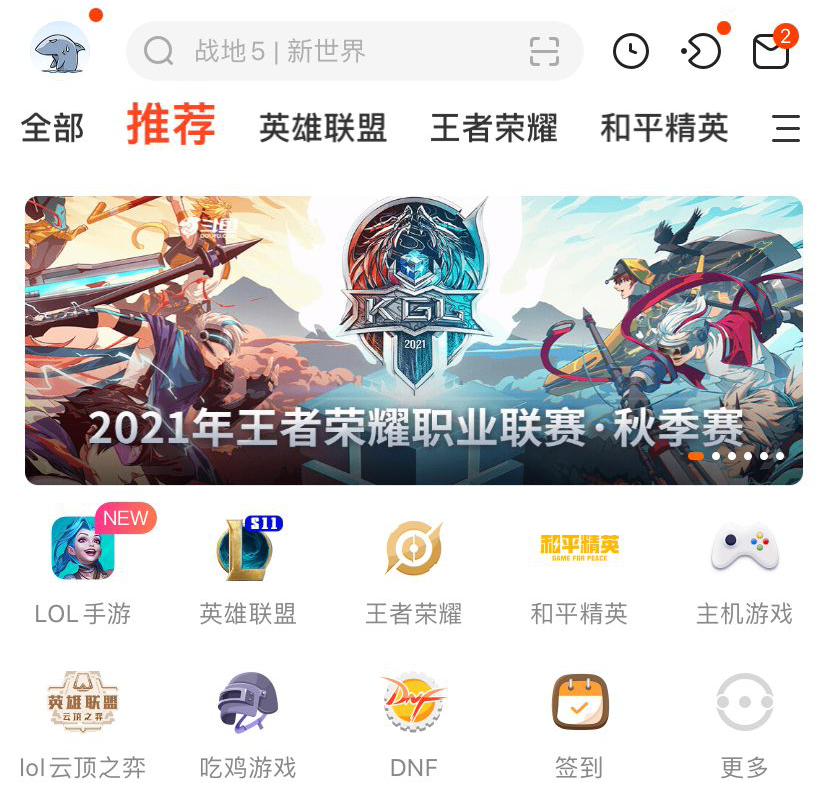
Task: Show 更多 categories
Action: point(745,722)
